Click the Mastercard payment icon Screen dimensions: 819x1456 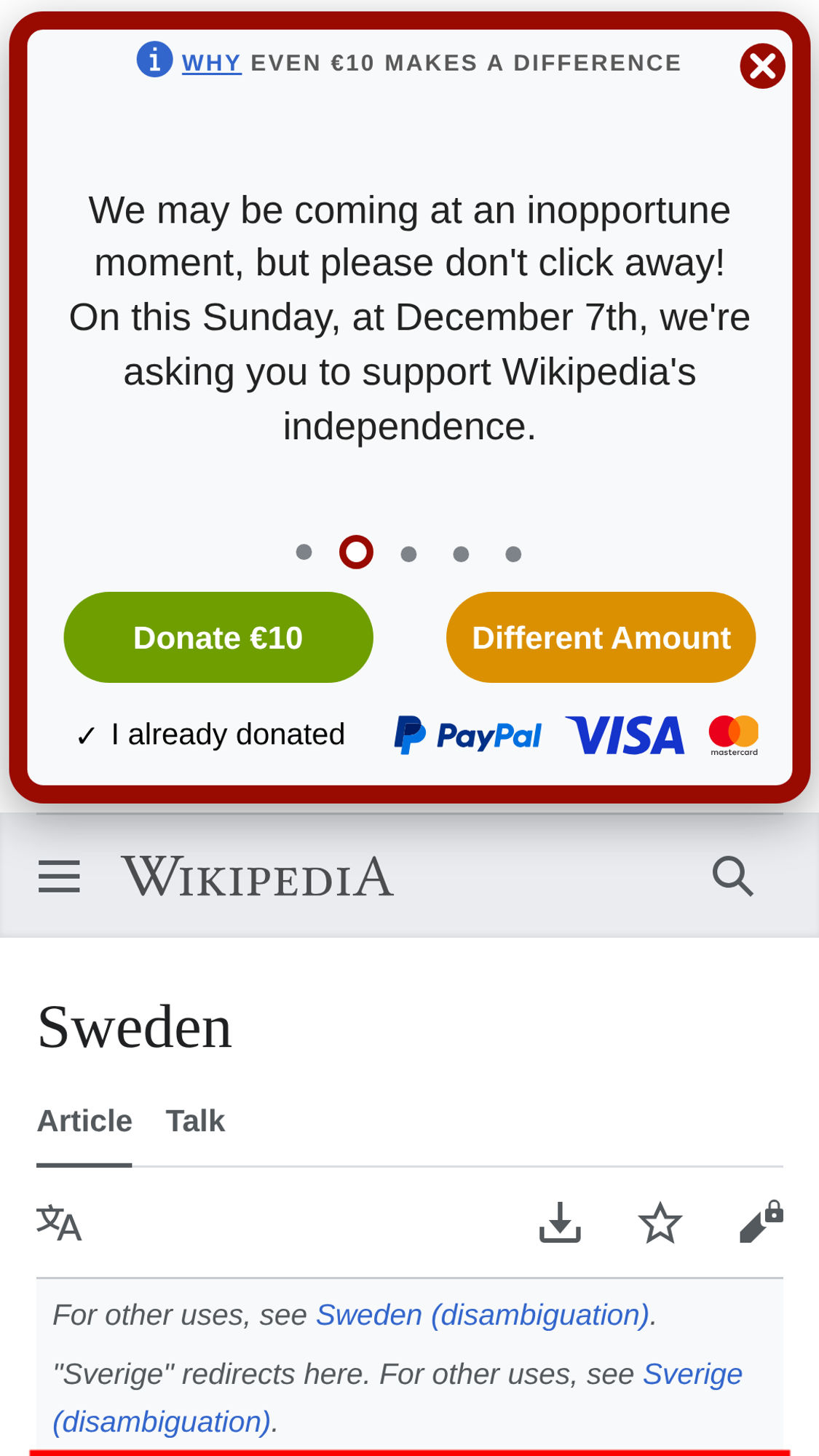(x=732, y=734)
